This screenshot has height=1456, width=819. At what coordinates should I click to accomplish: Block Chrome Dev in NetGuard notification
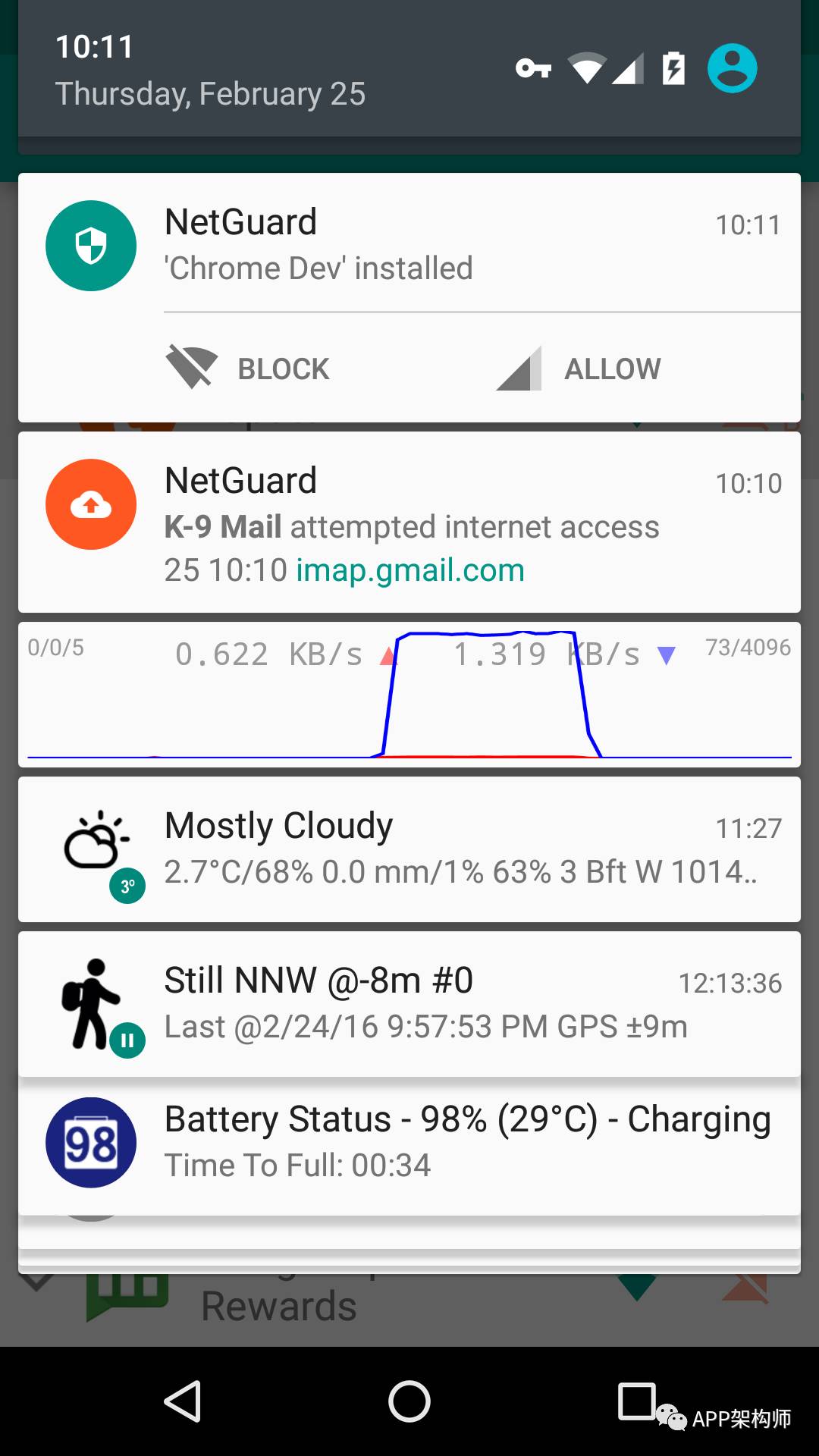[248, 369]
